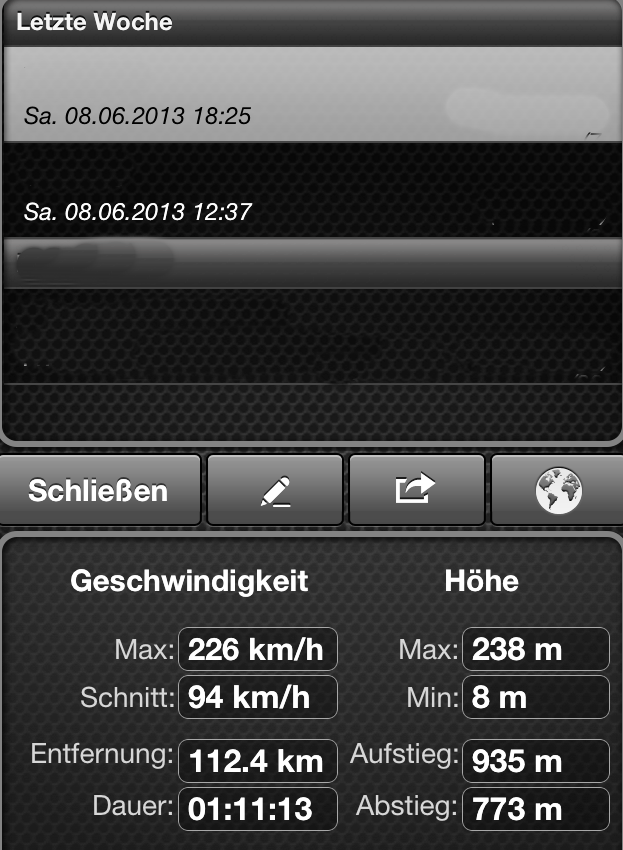Share the selected trip

416,490
